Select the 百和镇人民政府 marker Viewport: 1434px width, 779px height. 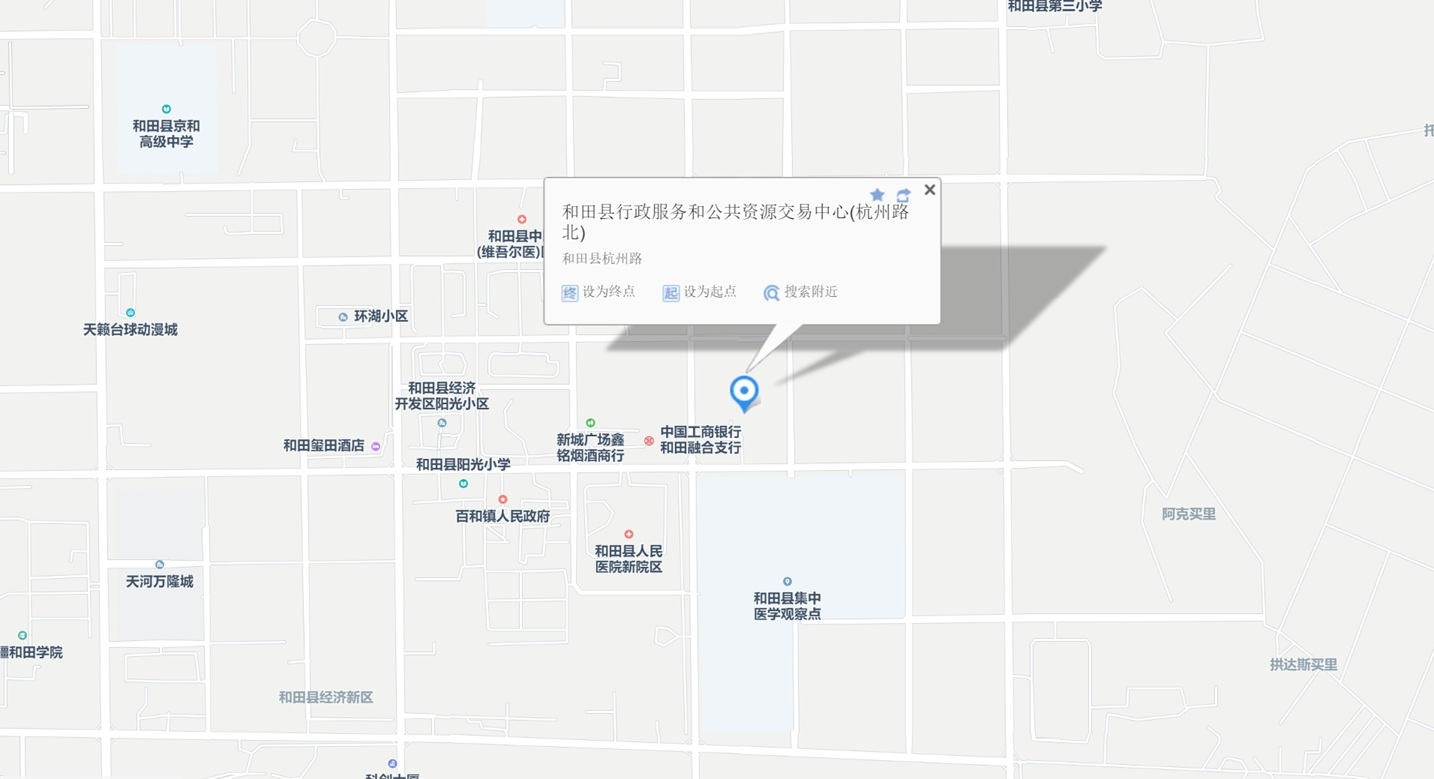[x=502, y=500]
